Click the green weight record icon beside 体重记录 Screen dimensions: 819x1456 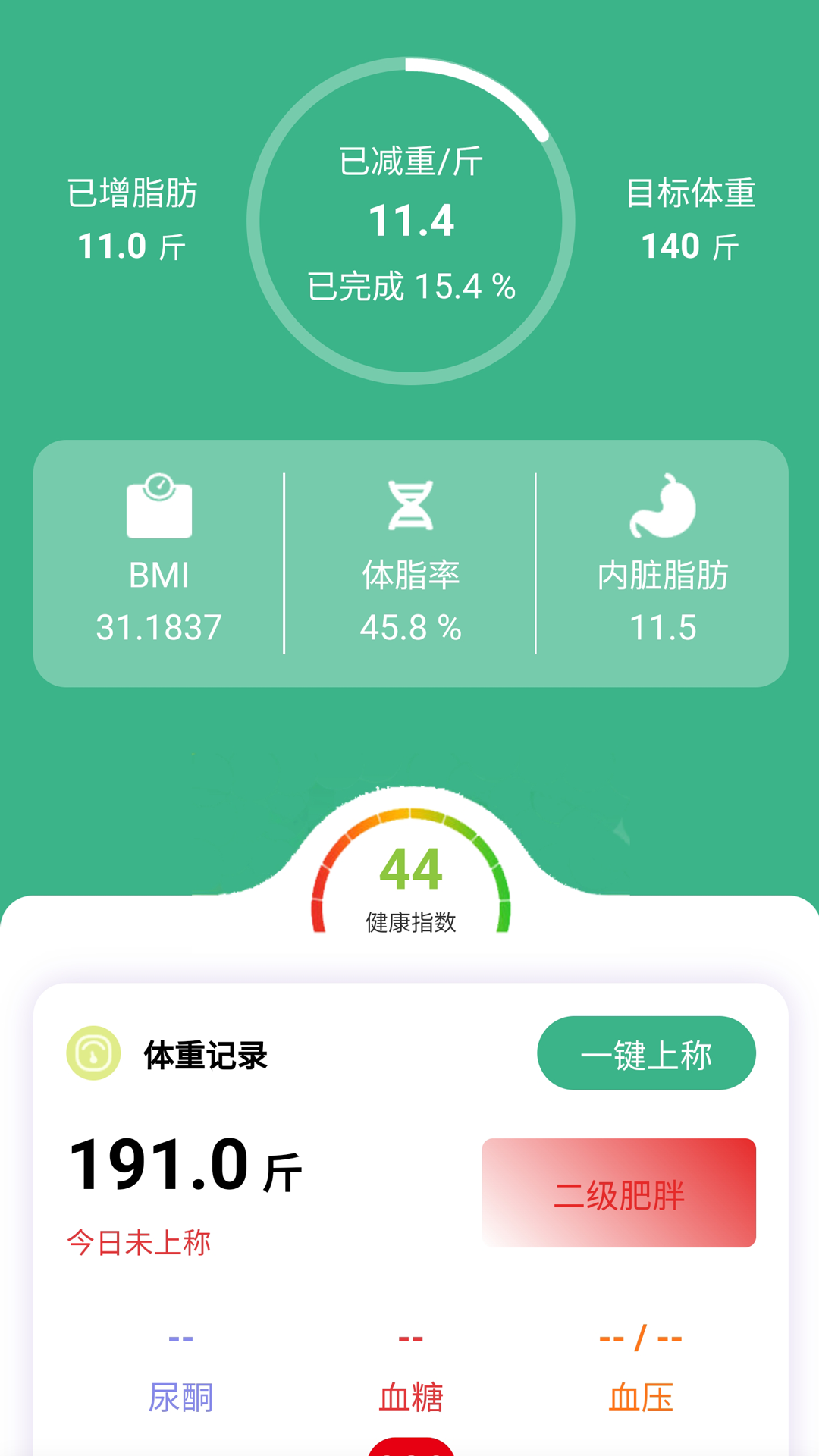(x=93, y=1053)
